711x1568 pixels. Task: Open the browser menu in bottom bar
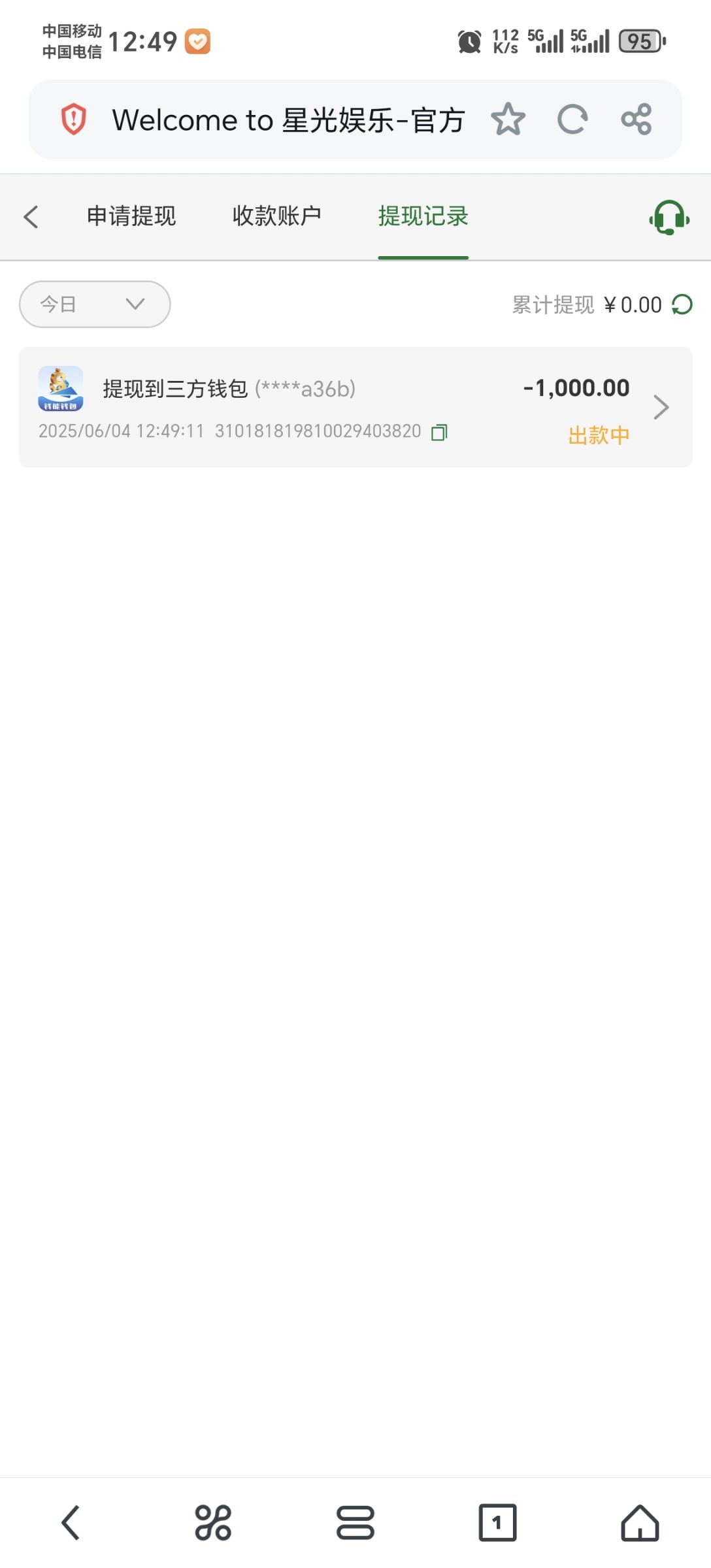pos(355,1523)
